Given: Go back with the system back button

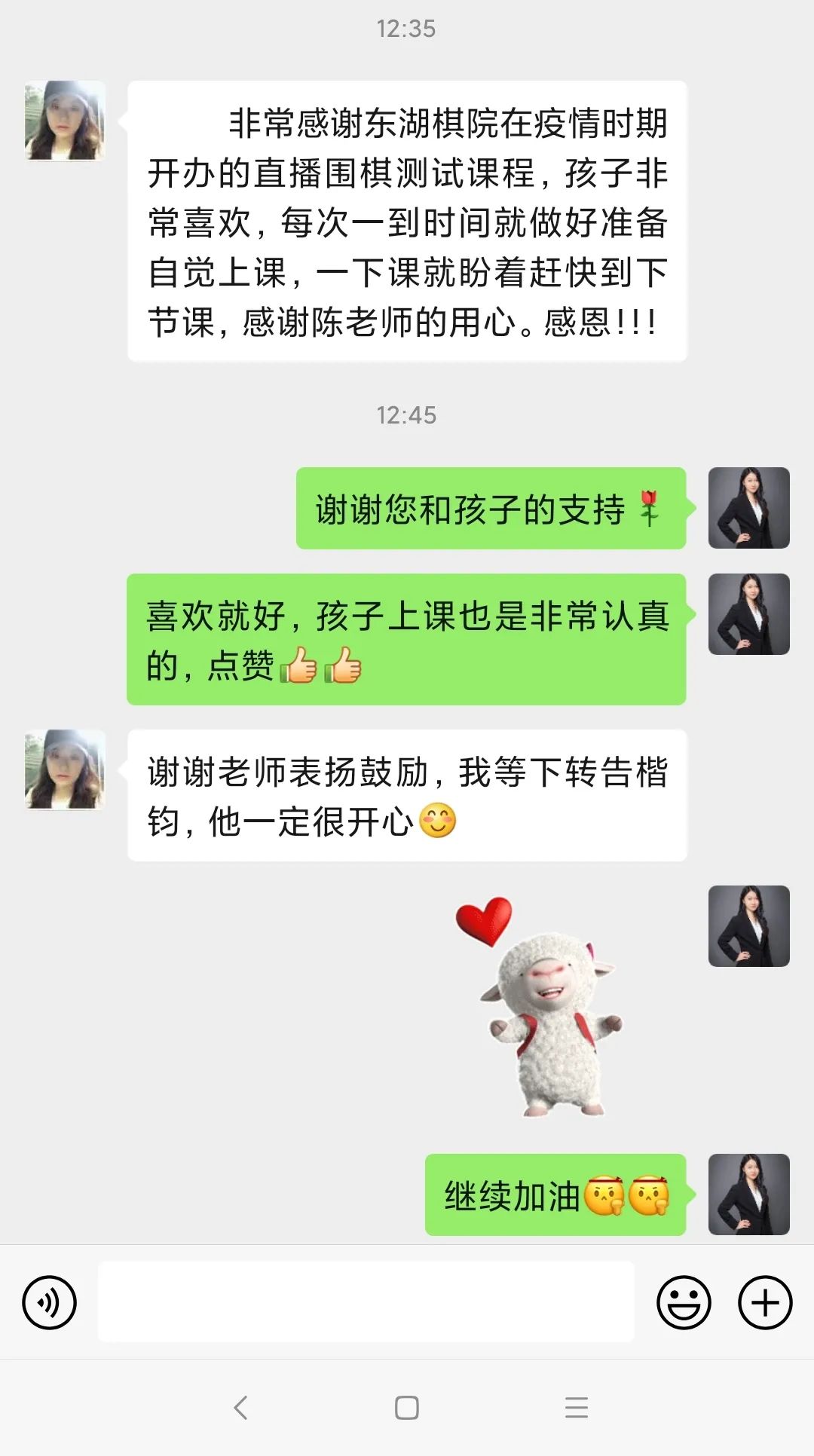Looking at the screenshot, I should tap(241, 1408).
